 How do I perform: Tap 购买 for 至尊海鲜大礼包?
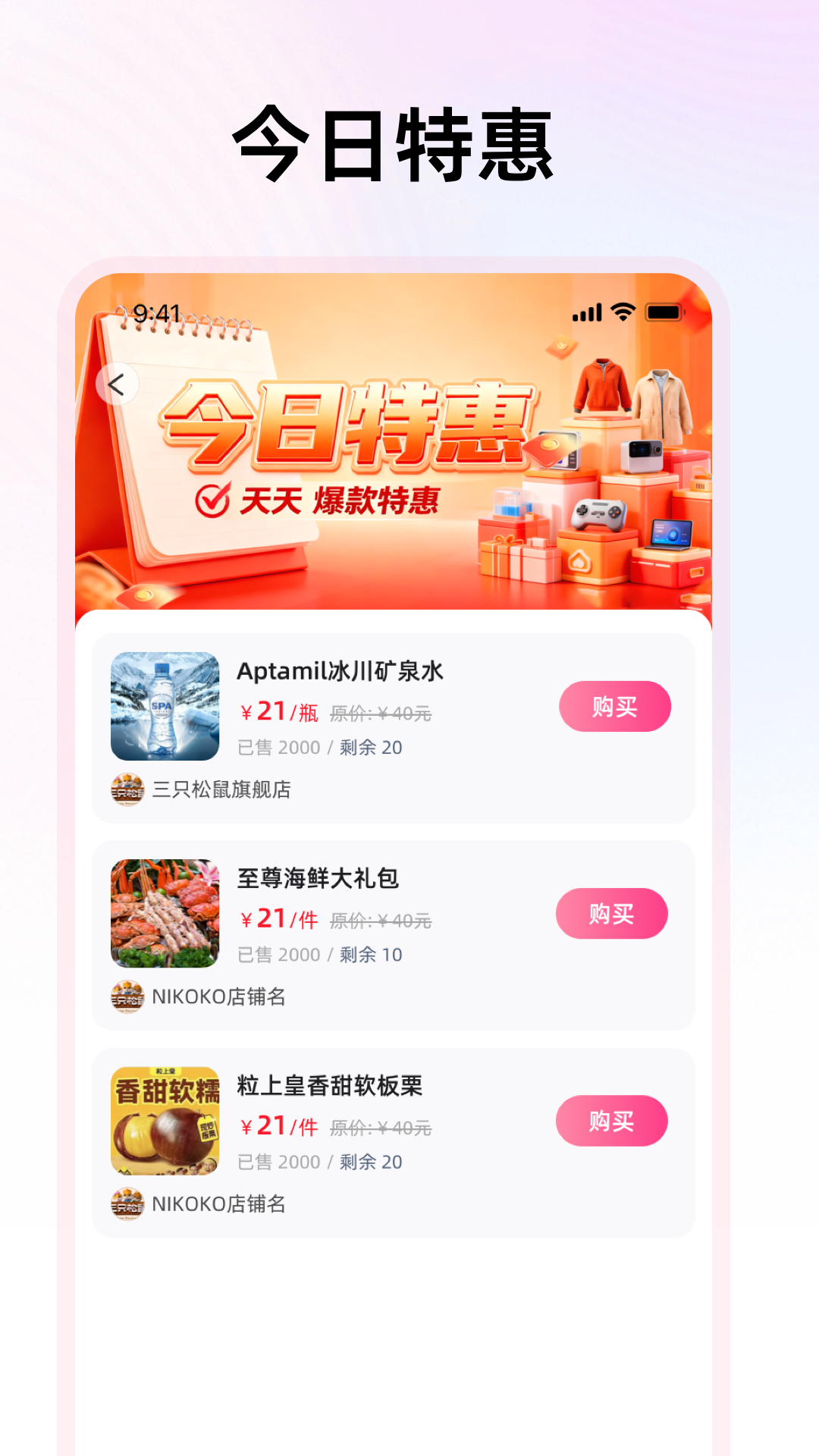coord(611,914)
